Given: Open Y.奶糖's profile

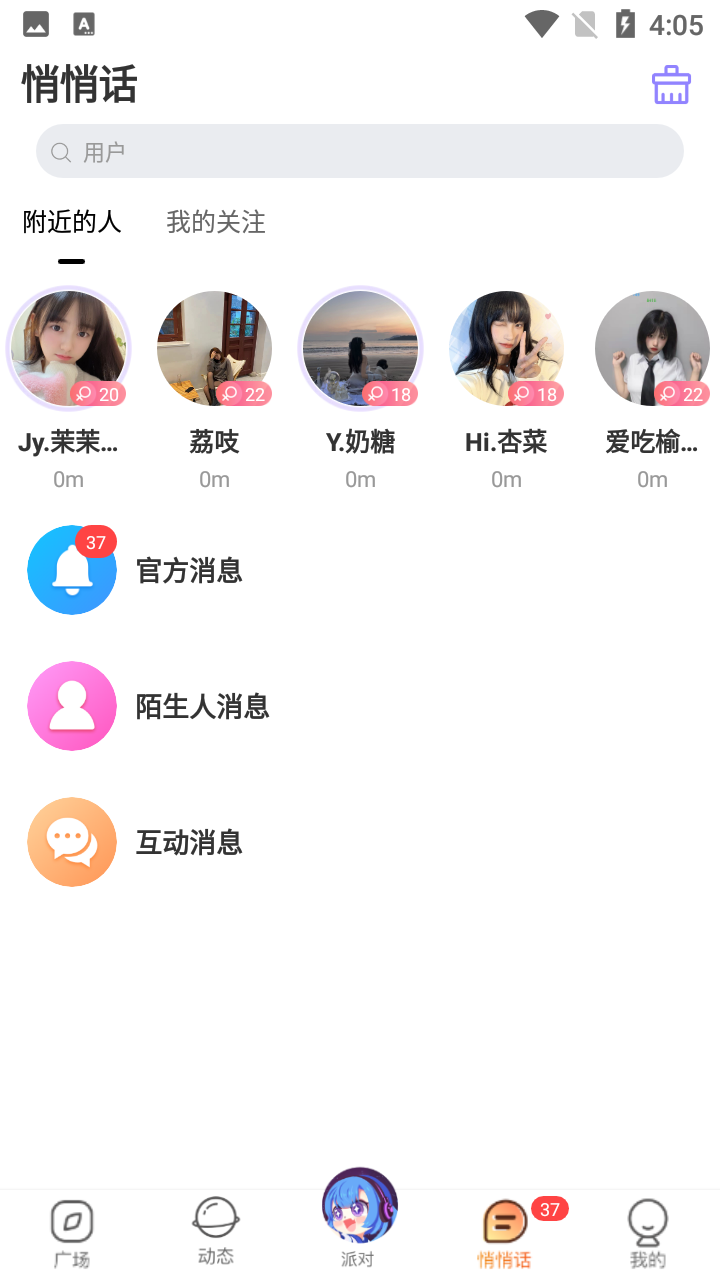Looking at the screenshot, I should coord(360,349).
